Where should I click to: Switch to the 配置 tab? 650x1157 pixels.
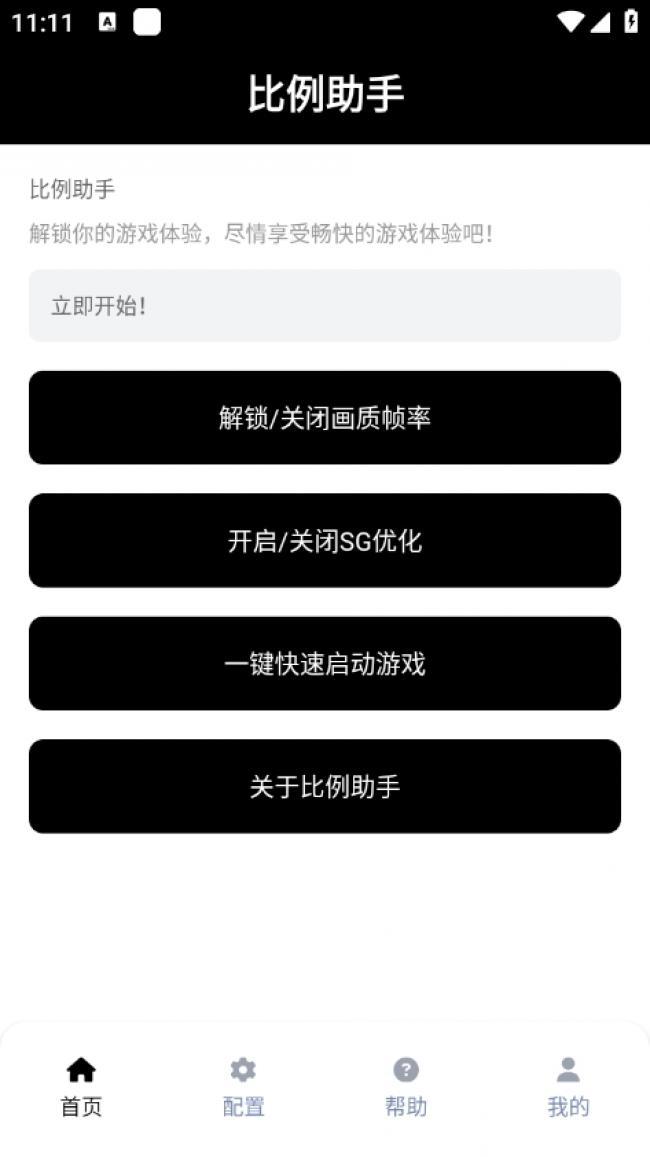click(243, 1087)
